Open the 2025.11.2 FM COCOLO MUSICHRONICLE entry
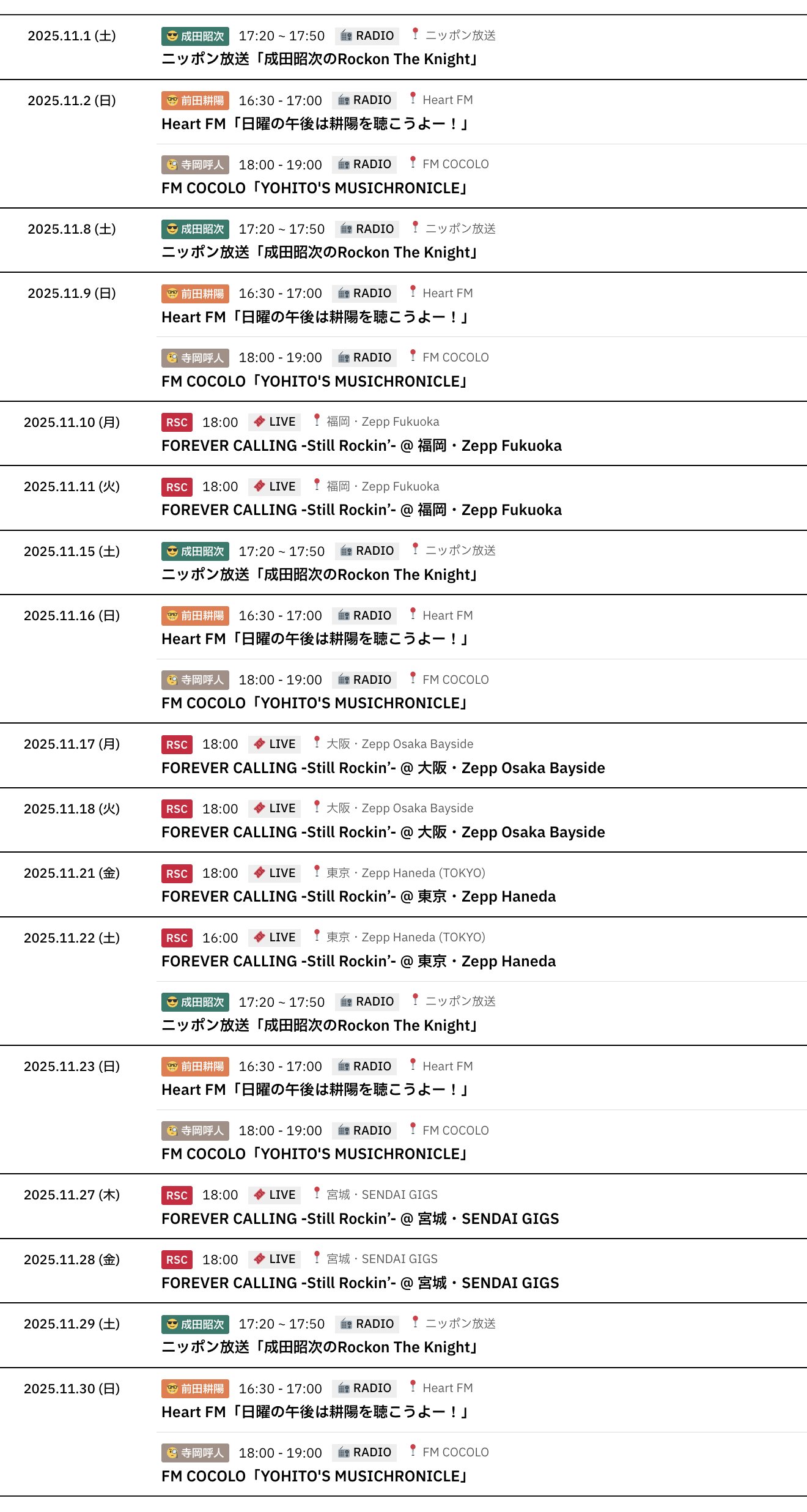Image resolution: width=807 pixels, height=1512 pixels. pyautogui.click(x=314, y=188)
